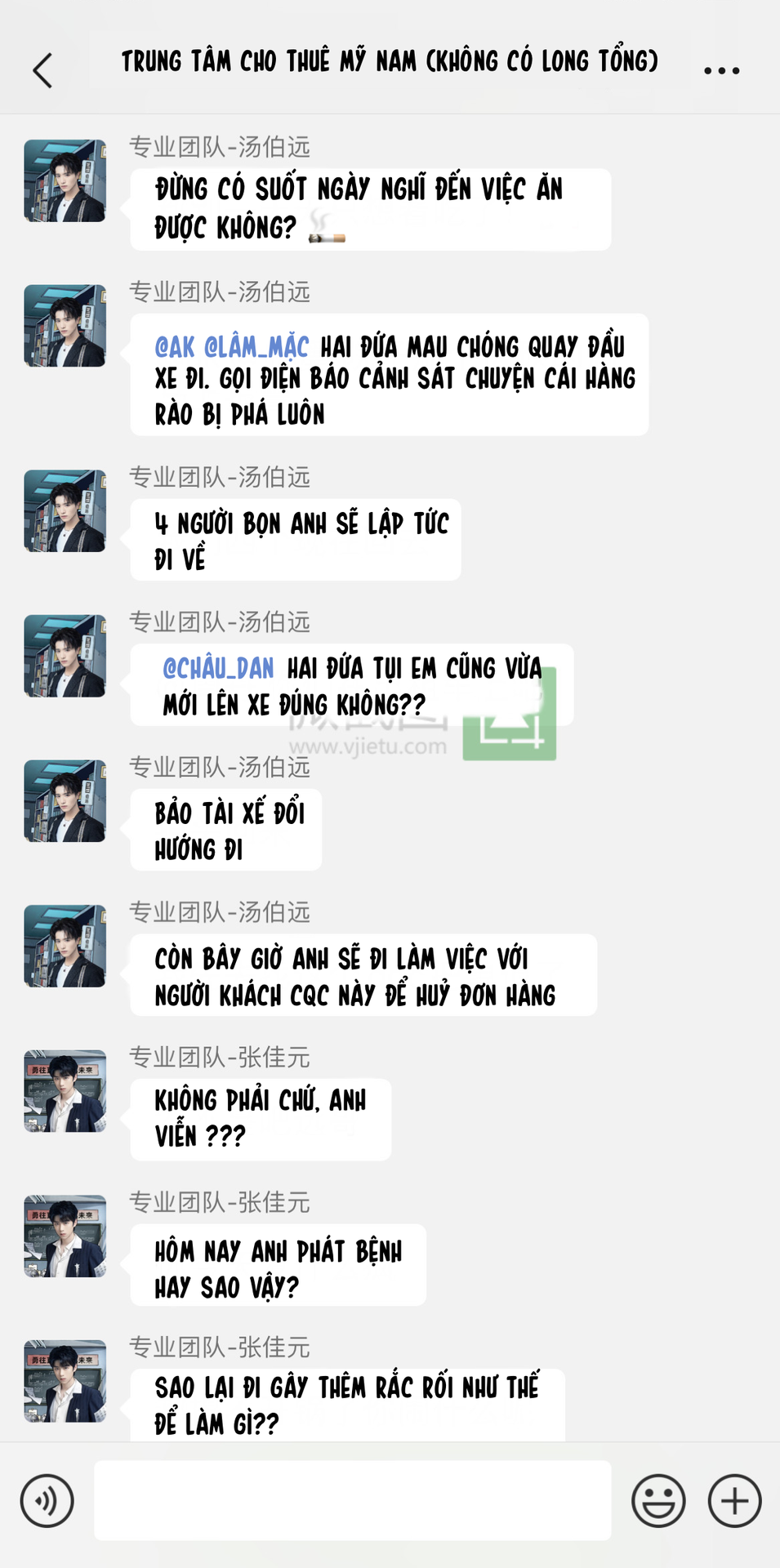The width and height of the screenshot is (780, 1568).
Task: Open avatar beside "Đừng có suốt ngày" message
Action: coord(65,180)
